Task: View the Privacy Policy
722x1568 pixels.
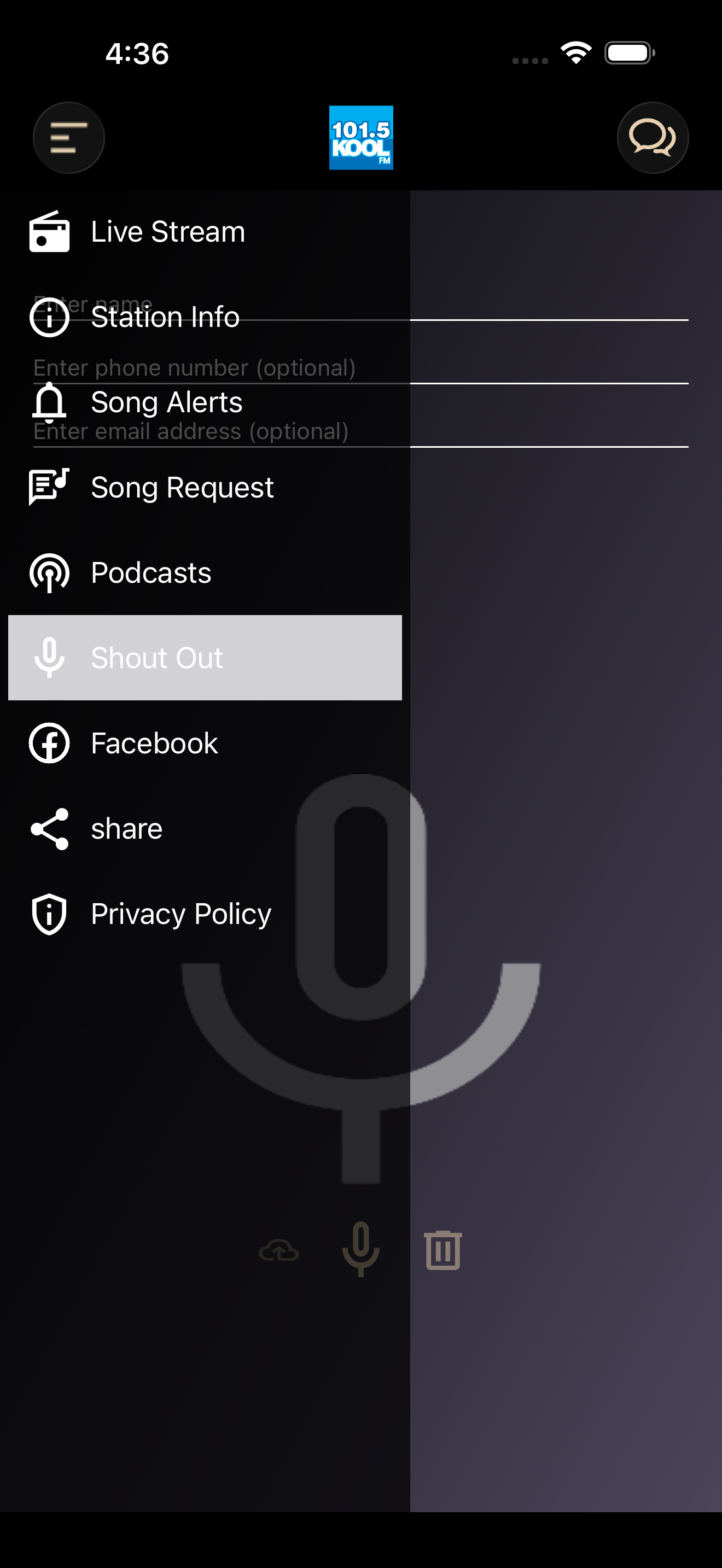Action: pos(205,914)
